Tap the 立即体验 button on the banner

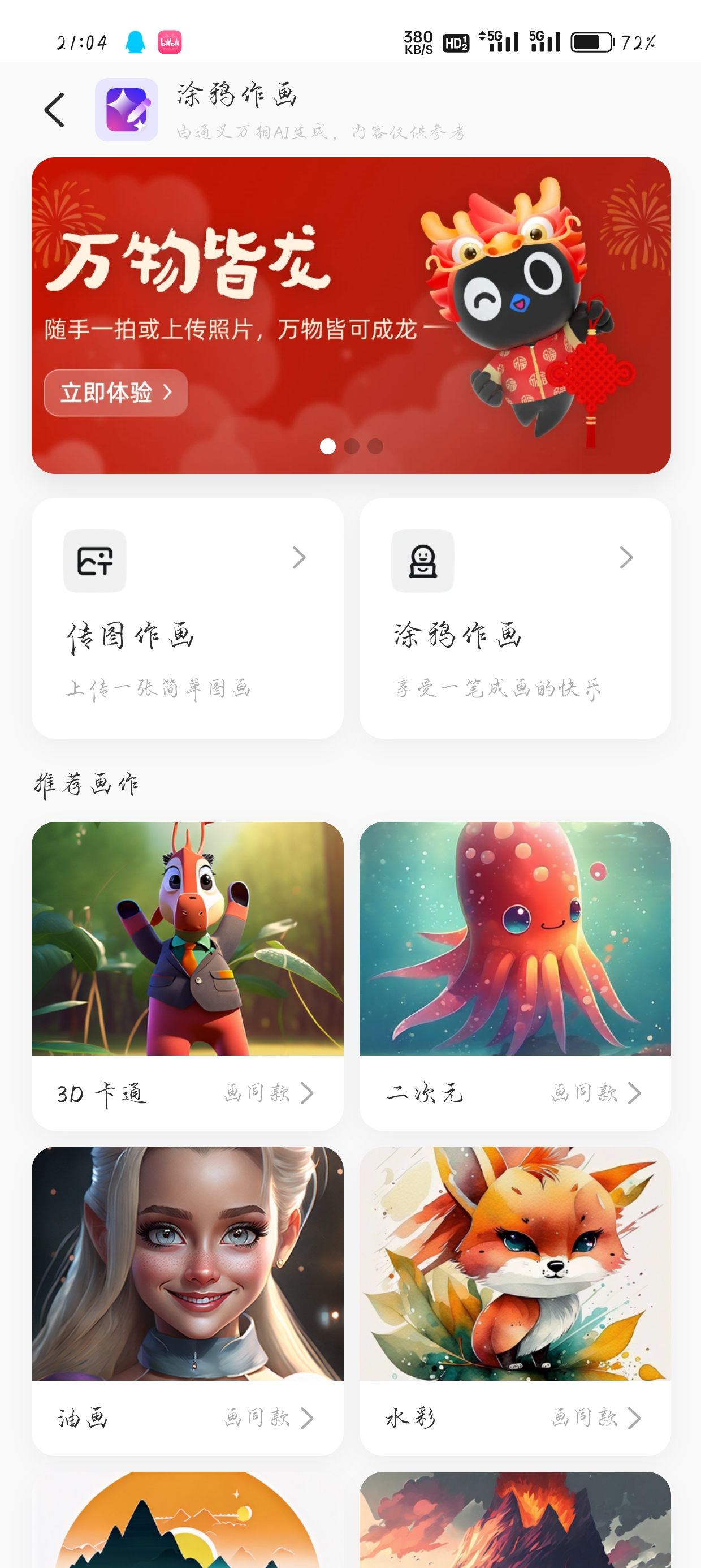point(116,393)
